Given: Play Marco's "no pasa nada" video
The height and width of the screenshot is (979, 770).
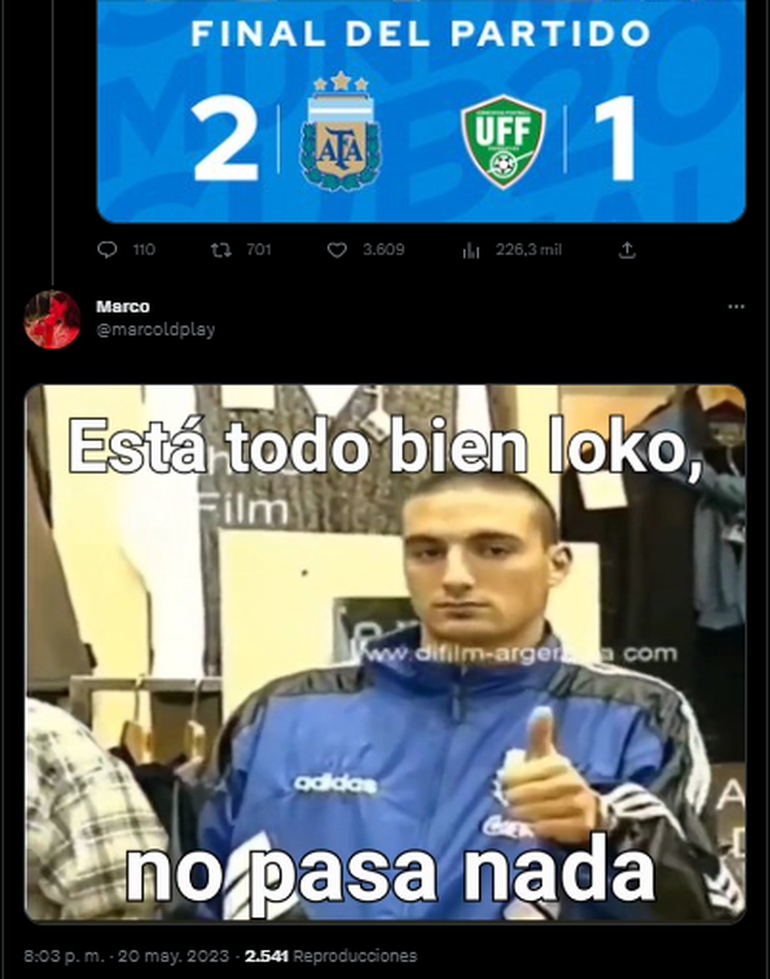Looking at the screenshot, I should tap(385, 652).
